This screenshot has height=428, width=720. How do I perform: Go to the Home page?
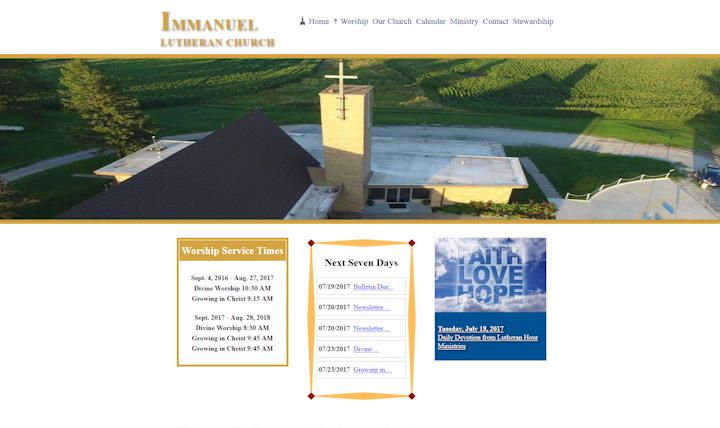tap(318, 21)
